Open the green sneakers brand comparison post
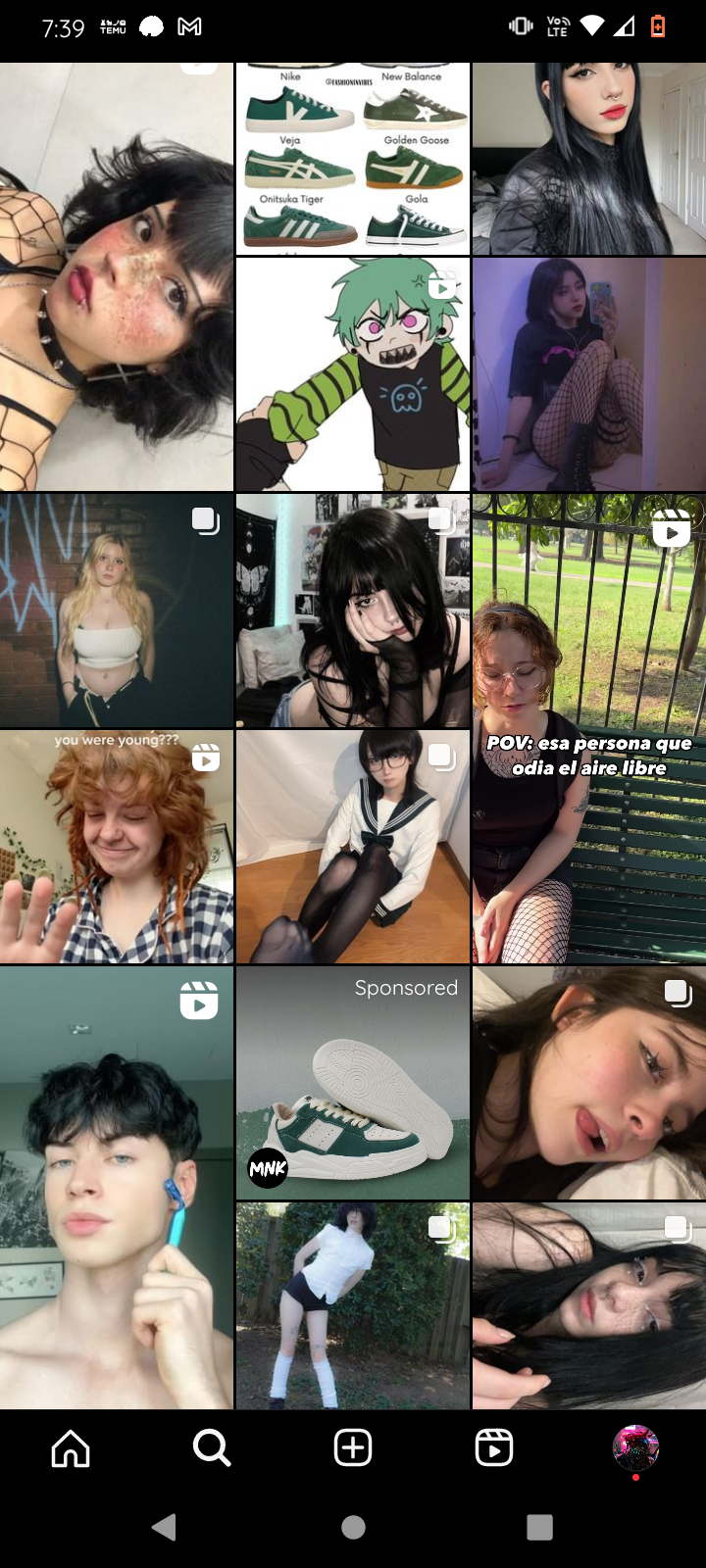 point(353,157)
